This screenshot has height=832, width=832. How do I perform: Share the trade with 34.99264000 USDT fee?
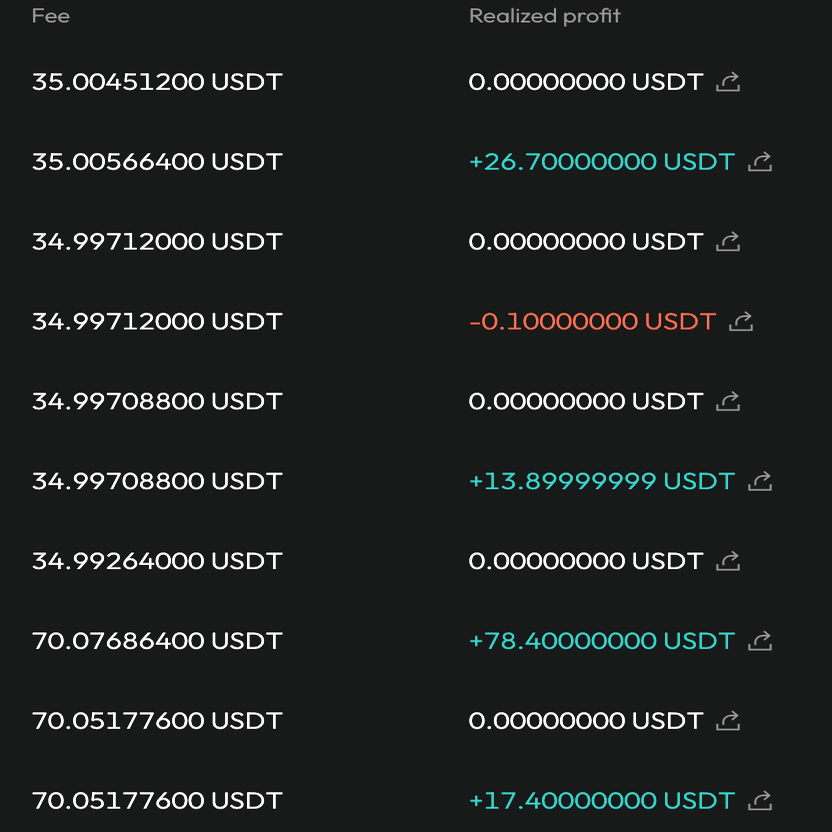(x=728, y=561)
